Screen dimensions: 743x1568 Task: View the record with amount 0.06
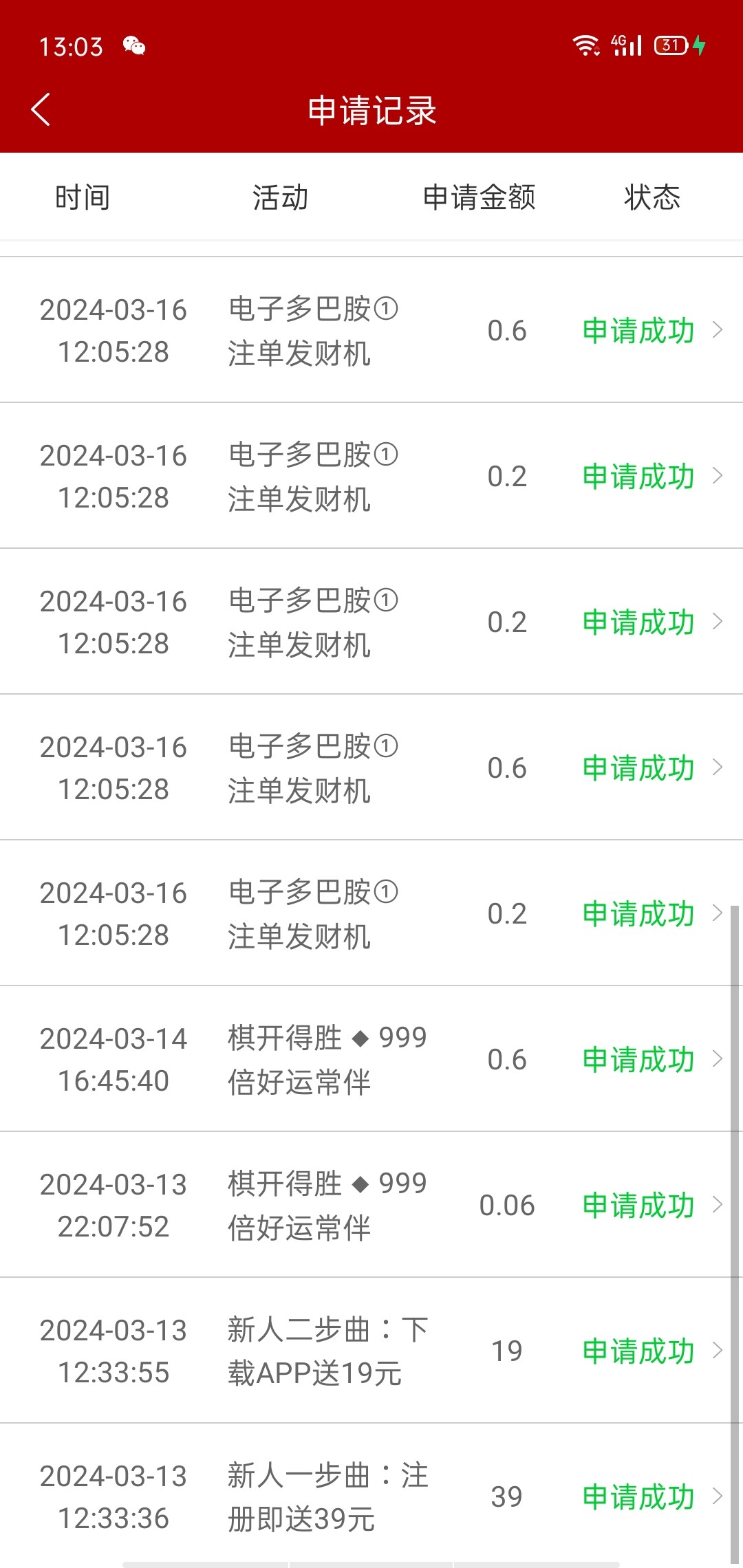pos(371,1205)
